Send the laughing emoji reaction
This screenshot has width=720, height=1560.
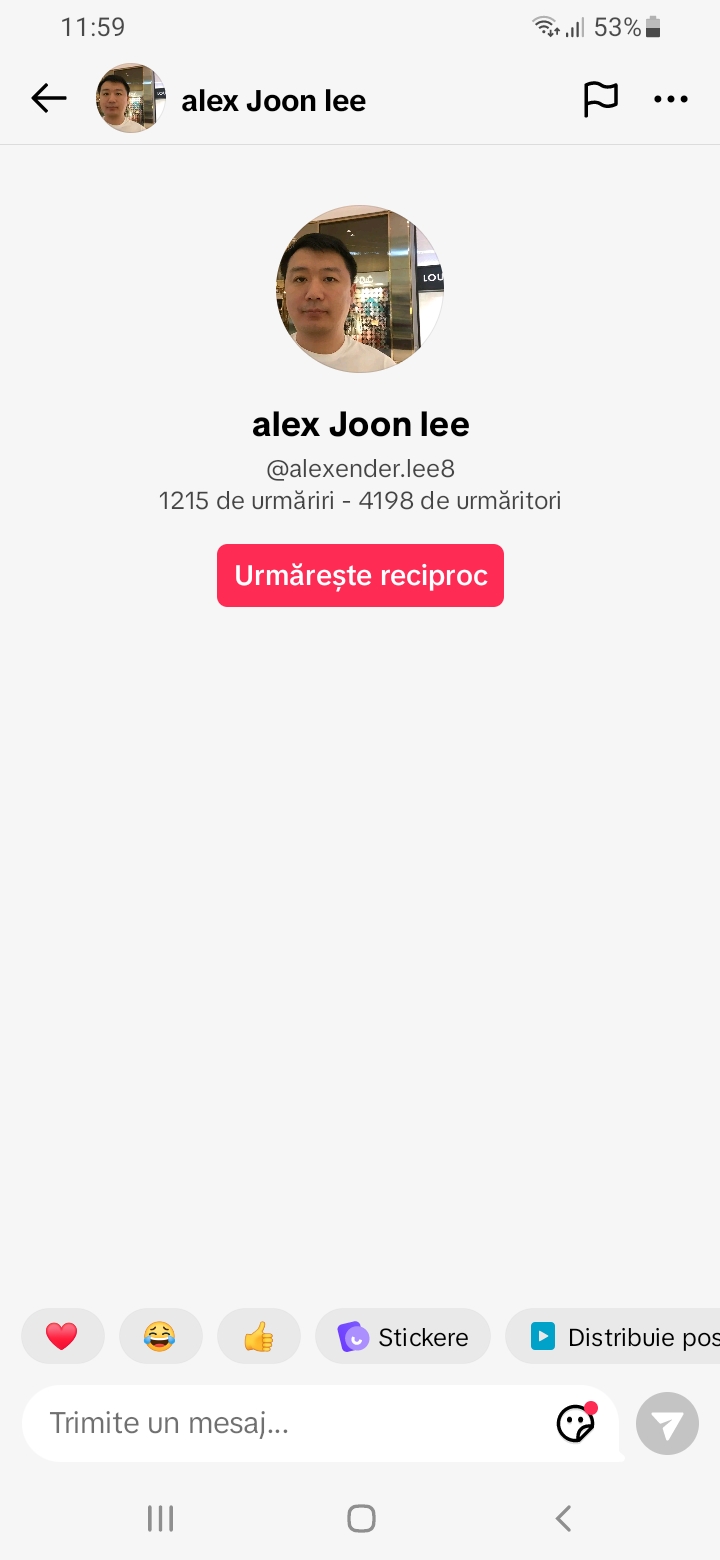(x=160, y=1336)
